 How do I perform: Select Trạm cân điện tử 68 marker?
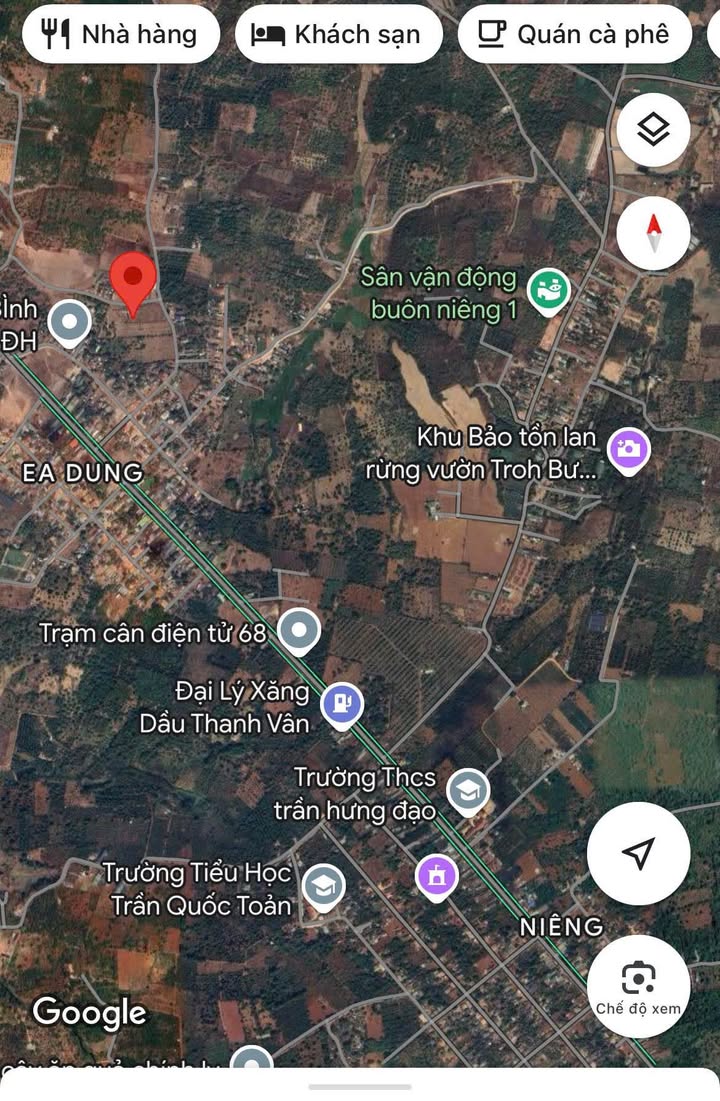tap(298, 631)
